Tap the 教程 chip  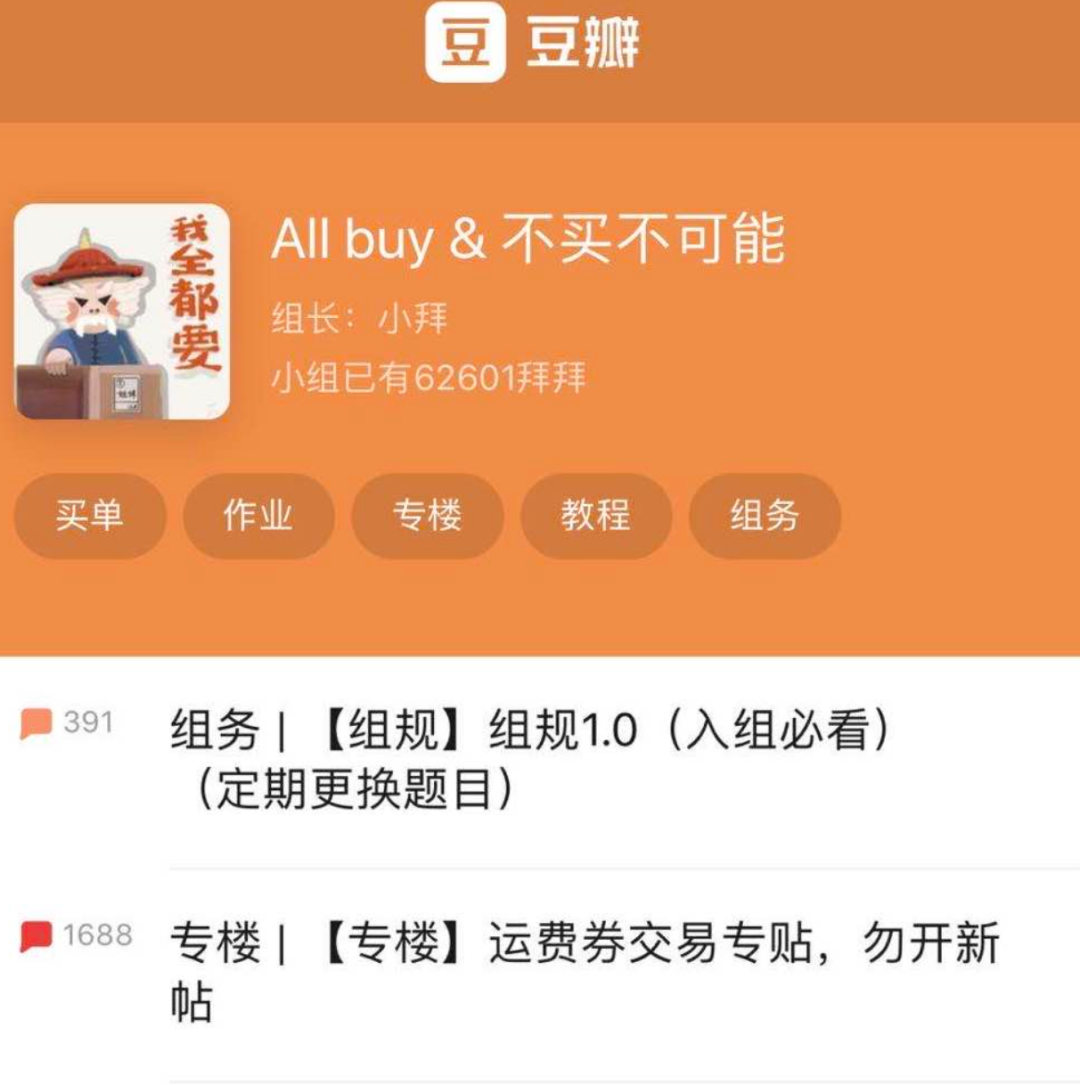[x=596, y=516]
